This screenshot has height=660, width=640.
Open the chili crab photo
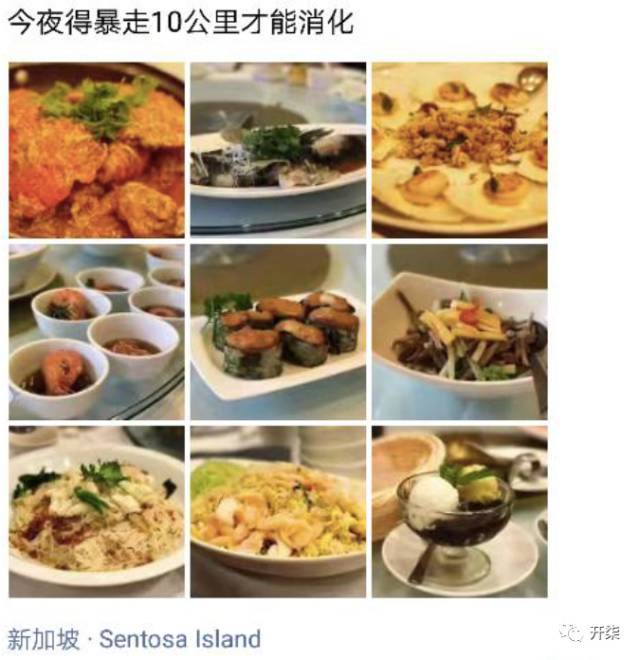click(x=96, y=150)
